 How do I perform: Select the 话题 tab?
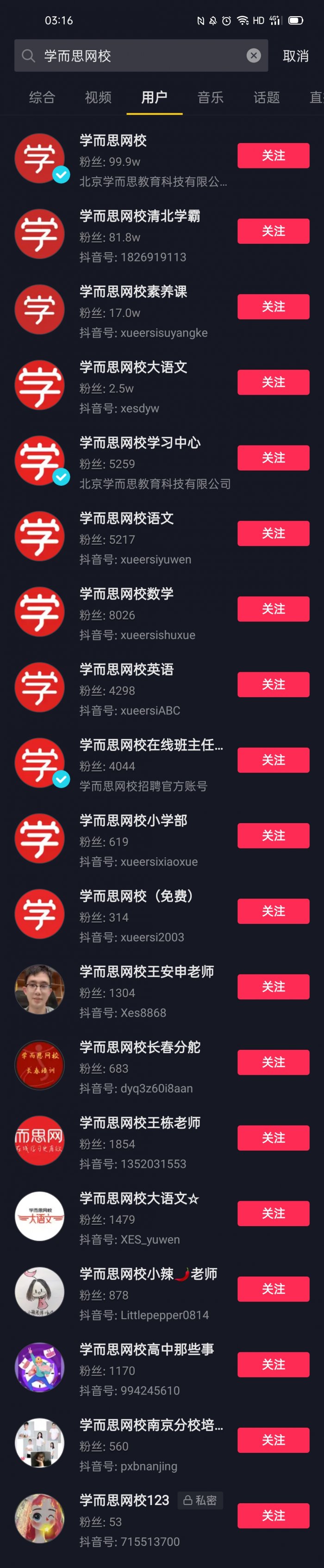pos(266,97)
